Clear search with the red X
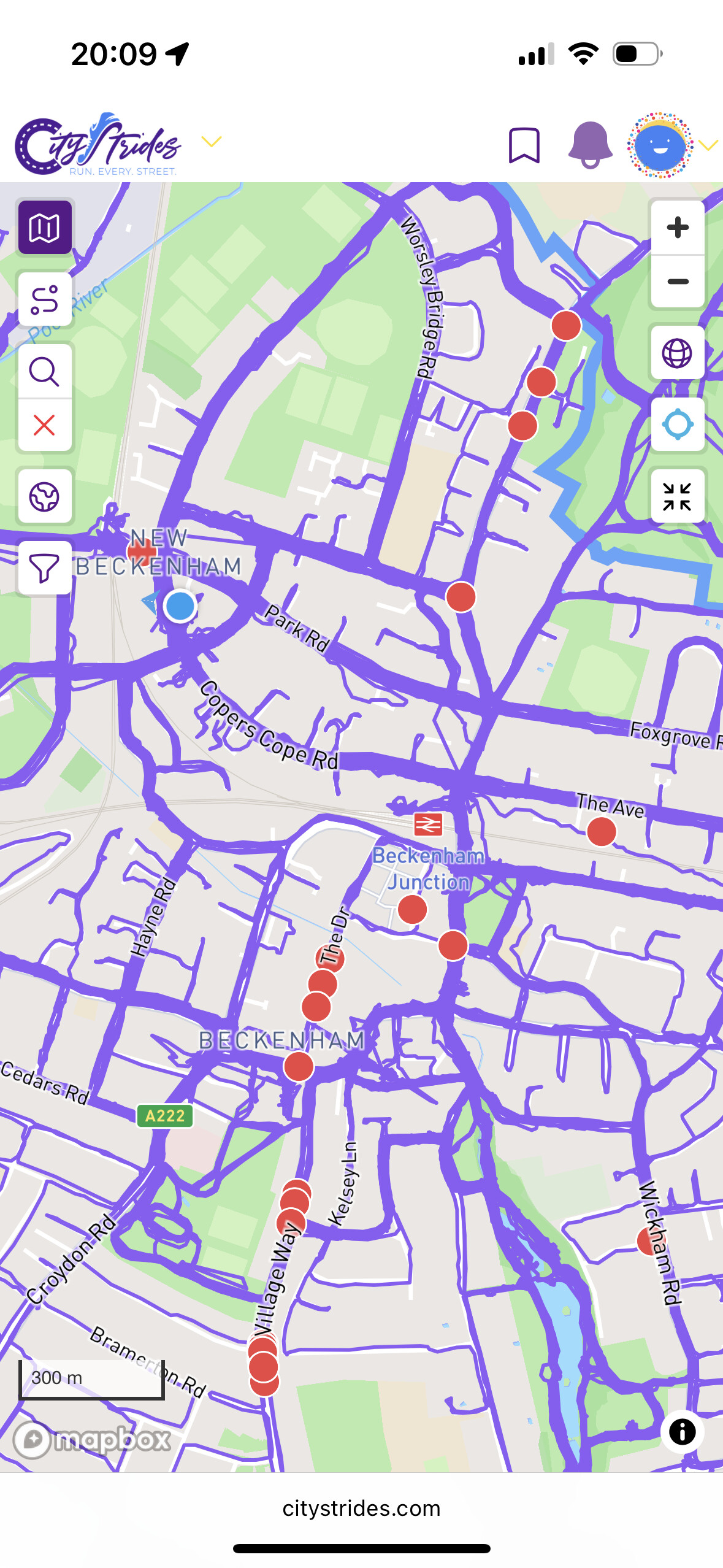 (x=45, y=425)
